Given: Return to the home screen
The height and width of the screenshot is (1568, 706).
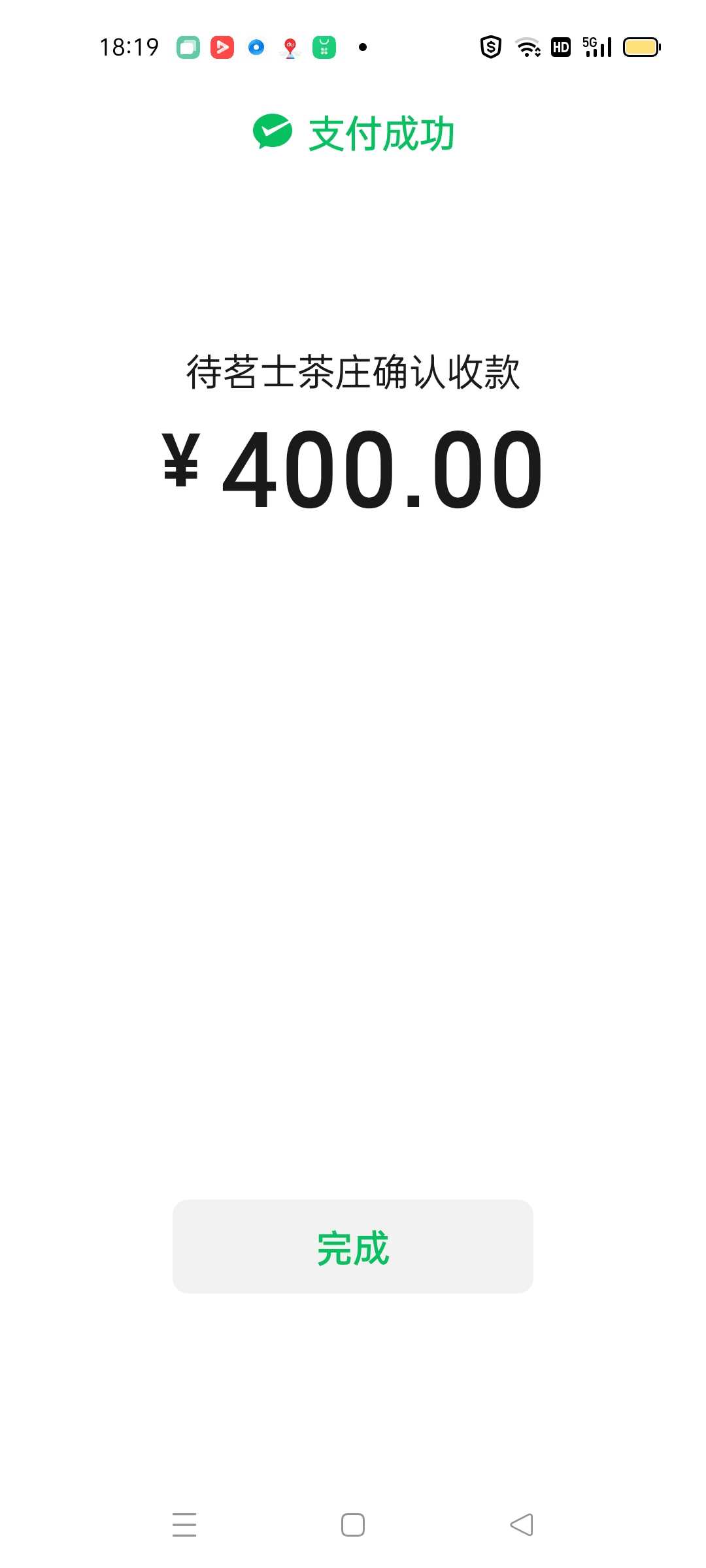Looking at the screenshot, I should click(x=353, y=1525).
